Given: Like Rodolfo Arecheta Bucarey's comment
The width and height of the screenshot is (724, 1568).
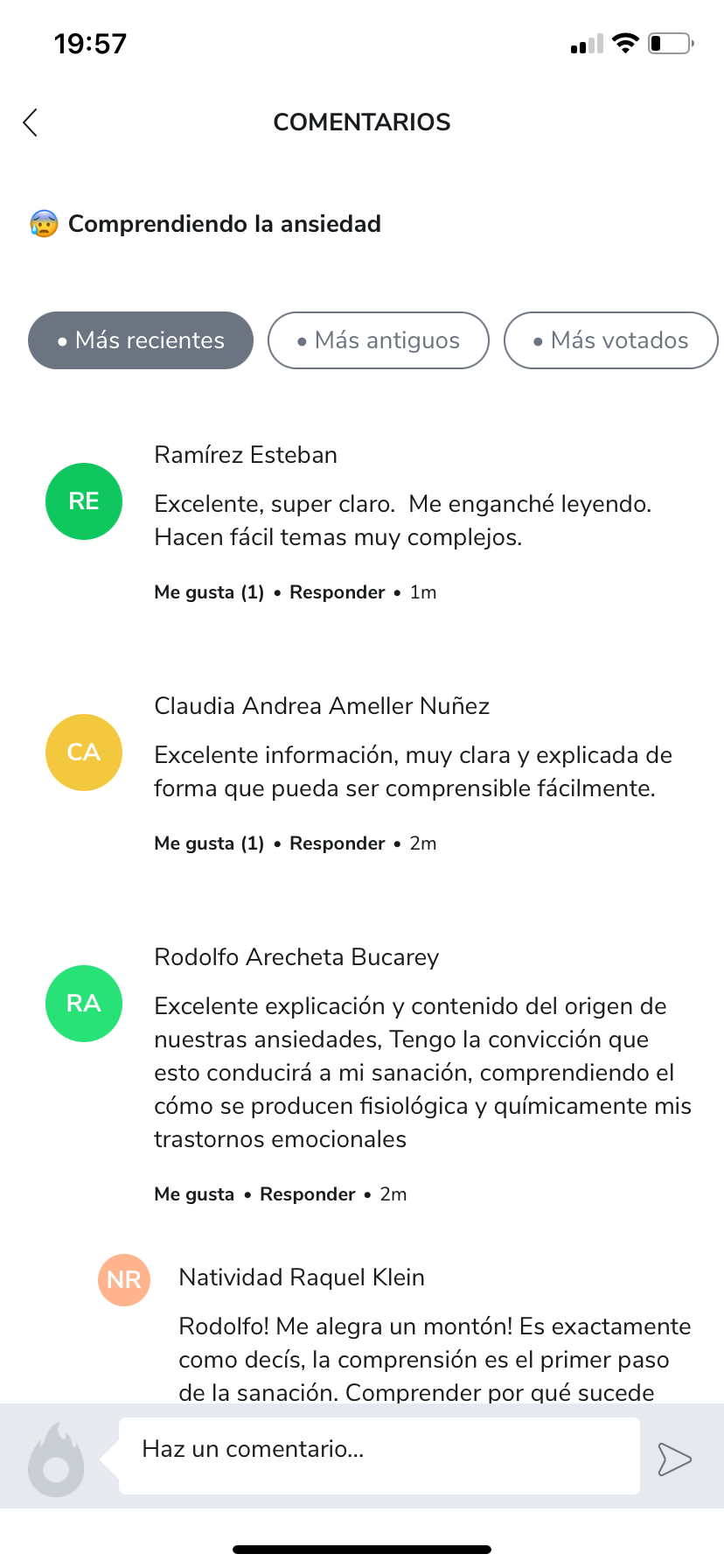Looking at the screenshot, I should [x=194, y=1194].
